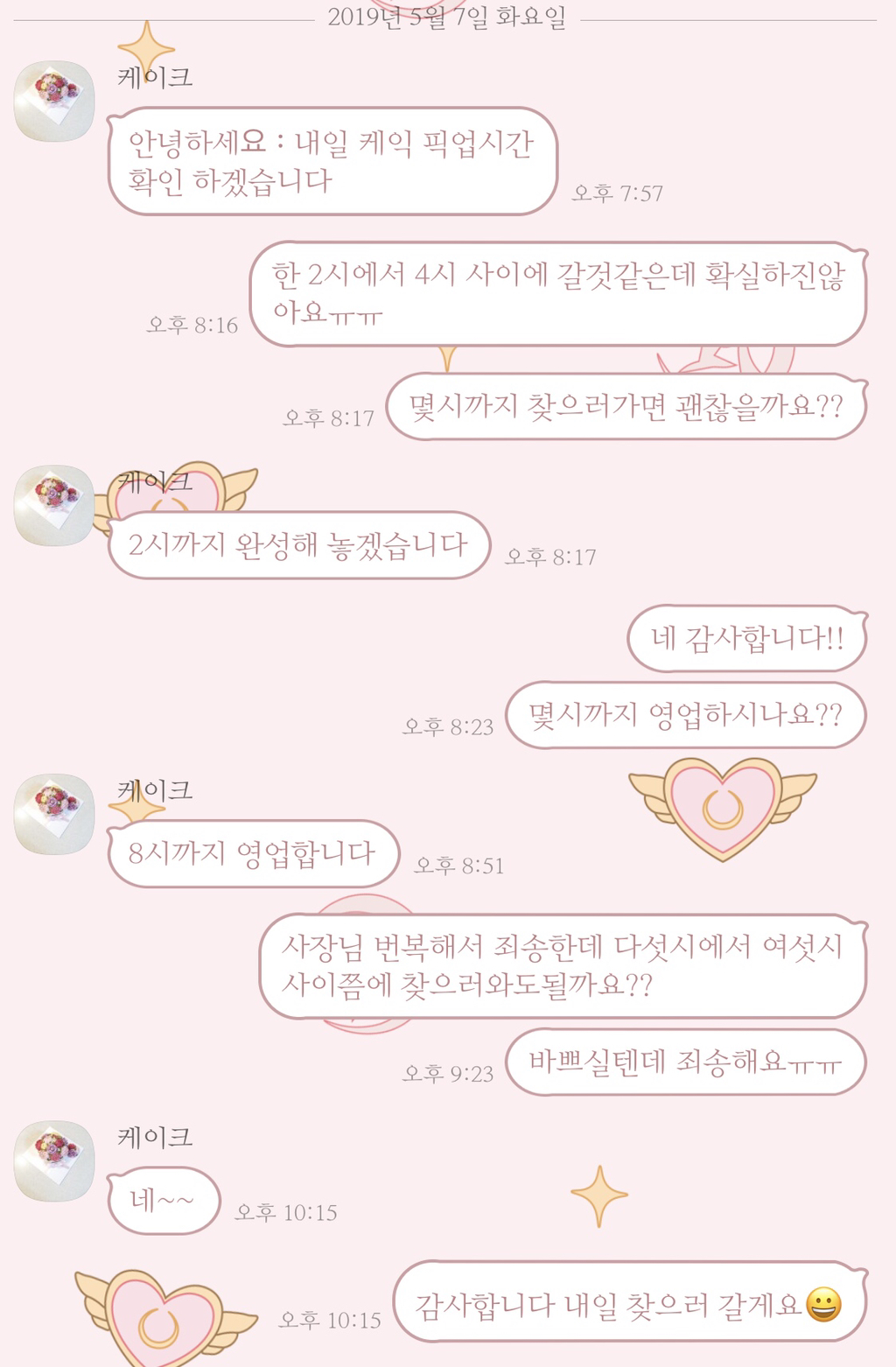This screenshot has height=1367, width=896.
Task: View 케이크's profile picture beside the 네~~ reply
Action: point(54,1160)
